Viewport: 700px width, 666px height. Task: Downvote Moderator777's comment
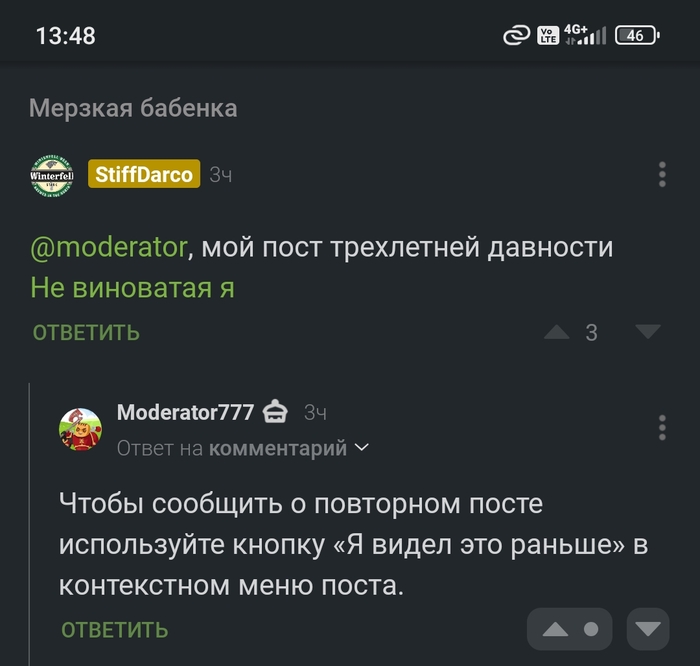coord(648,630)
